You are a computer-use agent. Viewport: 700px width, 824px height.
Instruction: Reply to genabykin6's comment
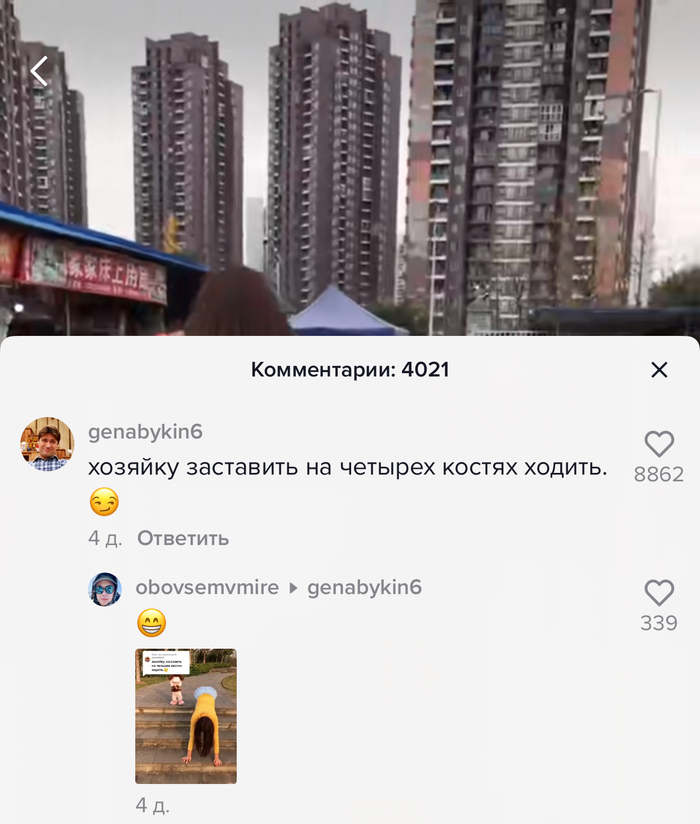[183, 538]
